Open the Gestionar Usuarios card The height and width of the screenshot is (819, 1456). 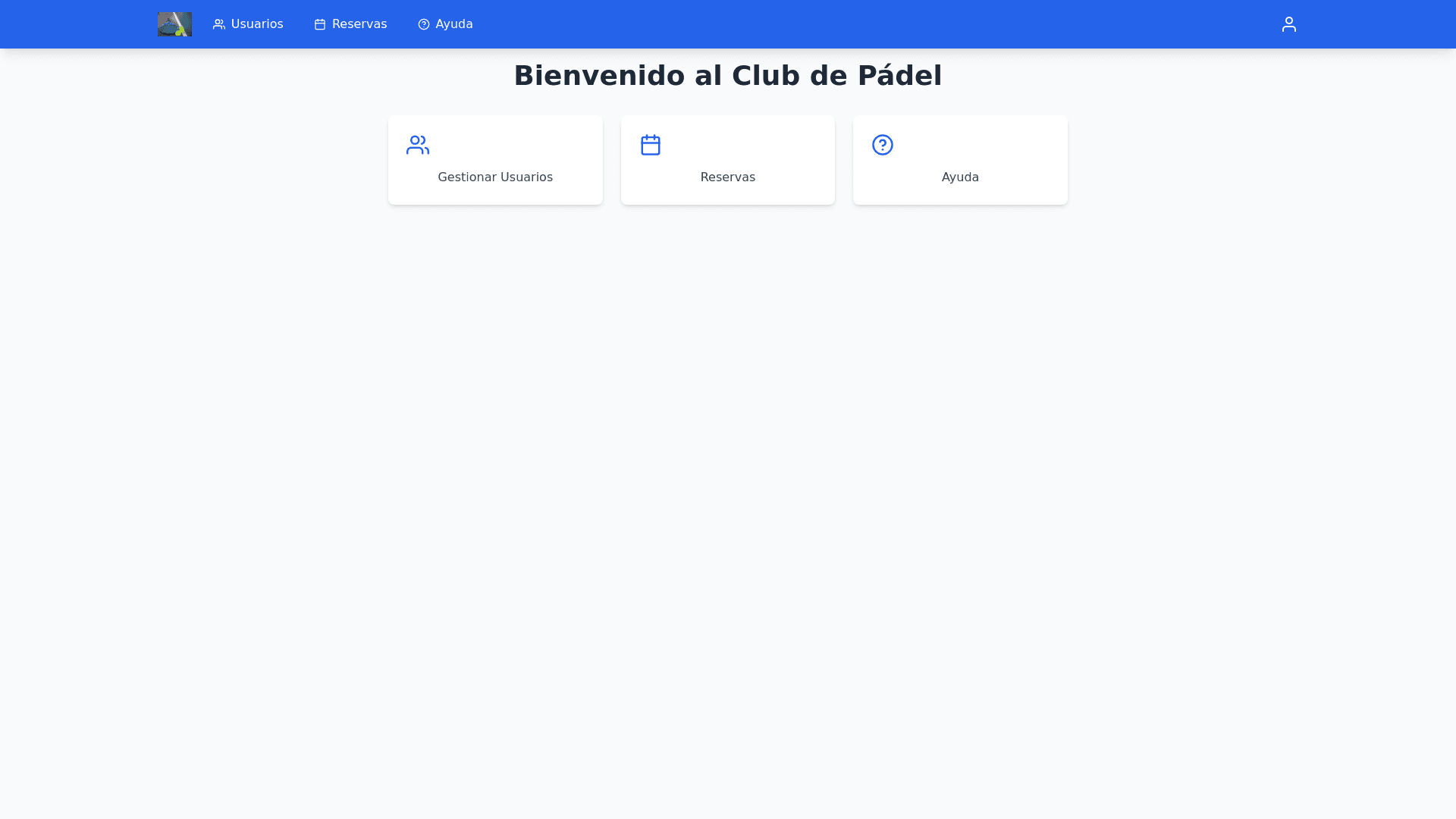[495, 160]
